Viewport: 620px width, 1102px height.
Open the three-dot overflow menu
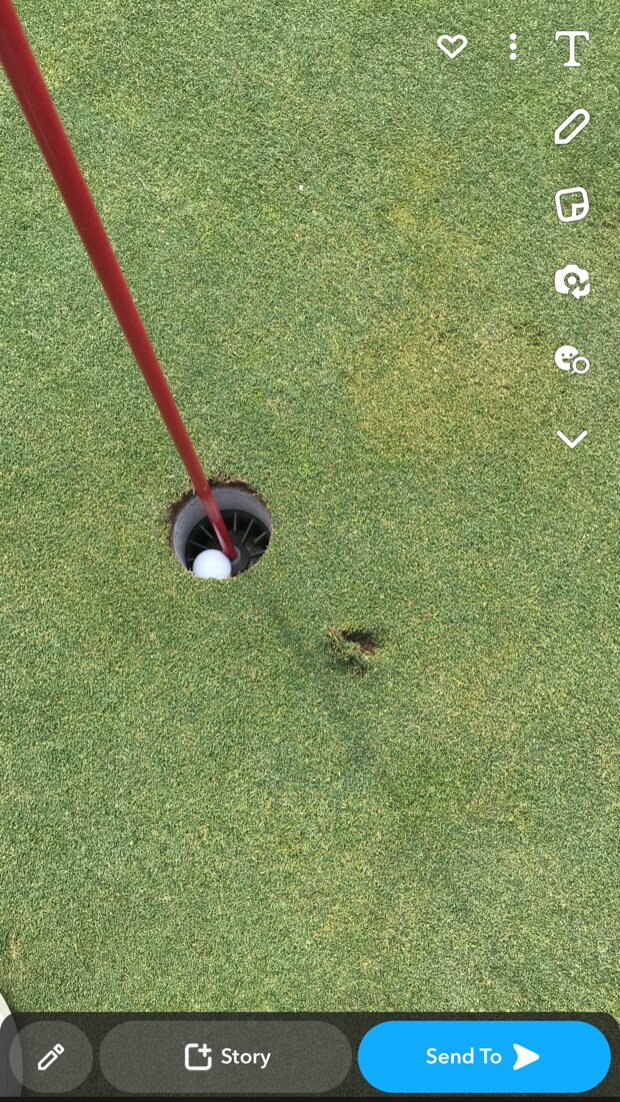point(513,46)
